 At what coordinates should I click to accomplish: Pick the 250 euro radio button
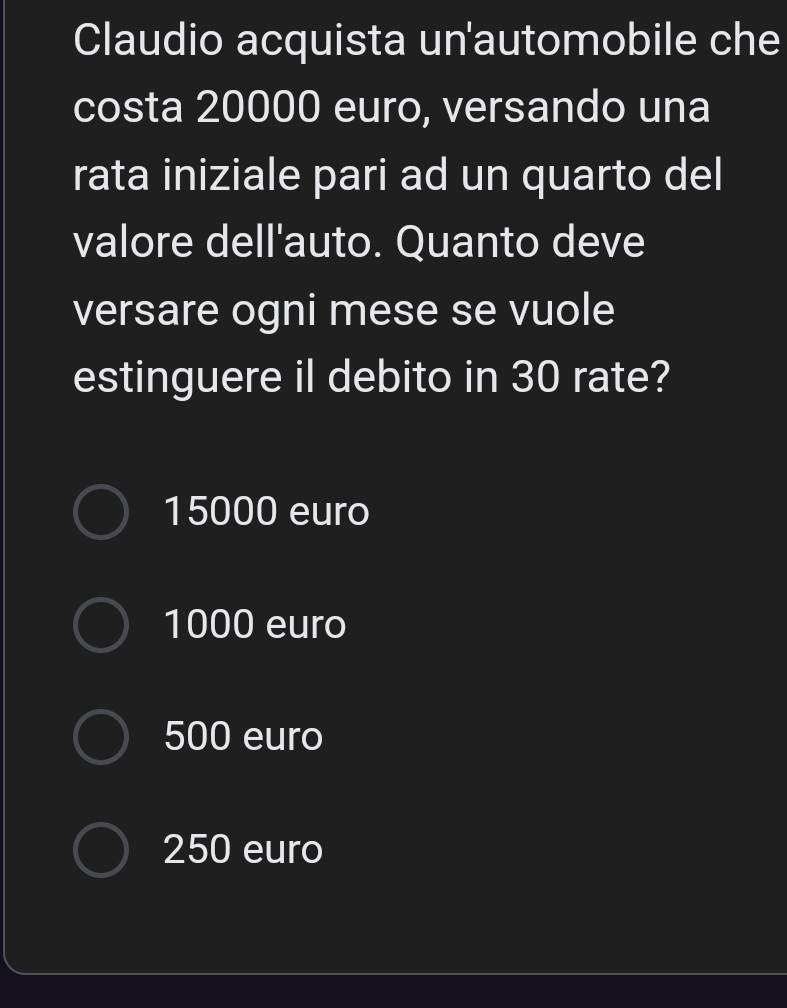(x=101, y=851)
